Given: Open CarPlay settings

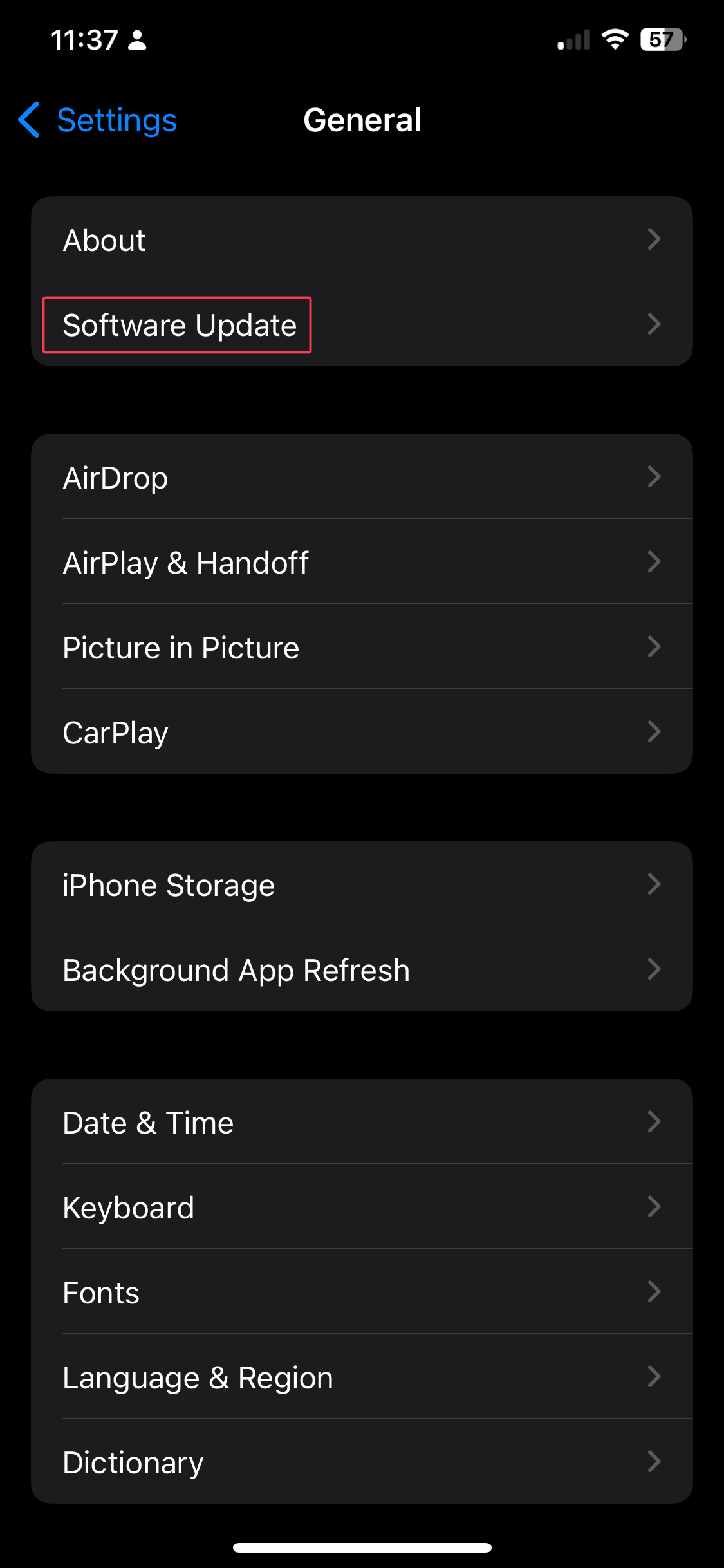Looking at the screenshot, I should [x=362, y=732].
